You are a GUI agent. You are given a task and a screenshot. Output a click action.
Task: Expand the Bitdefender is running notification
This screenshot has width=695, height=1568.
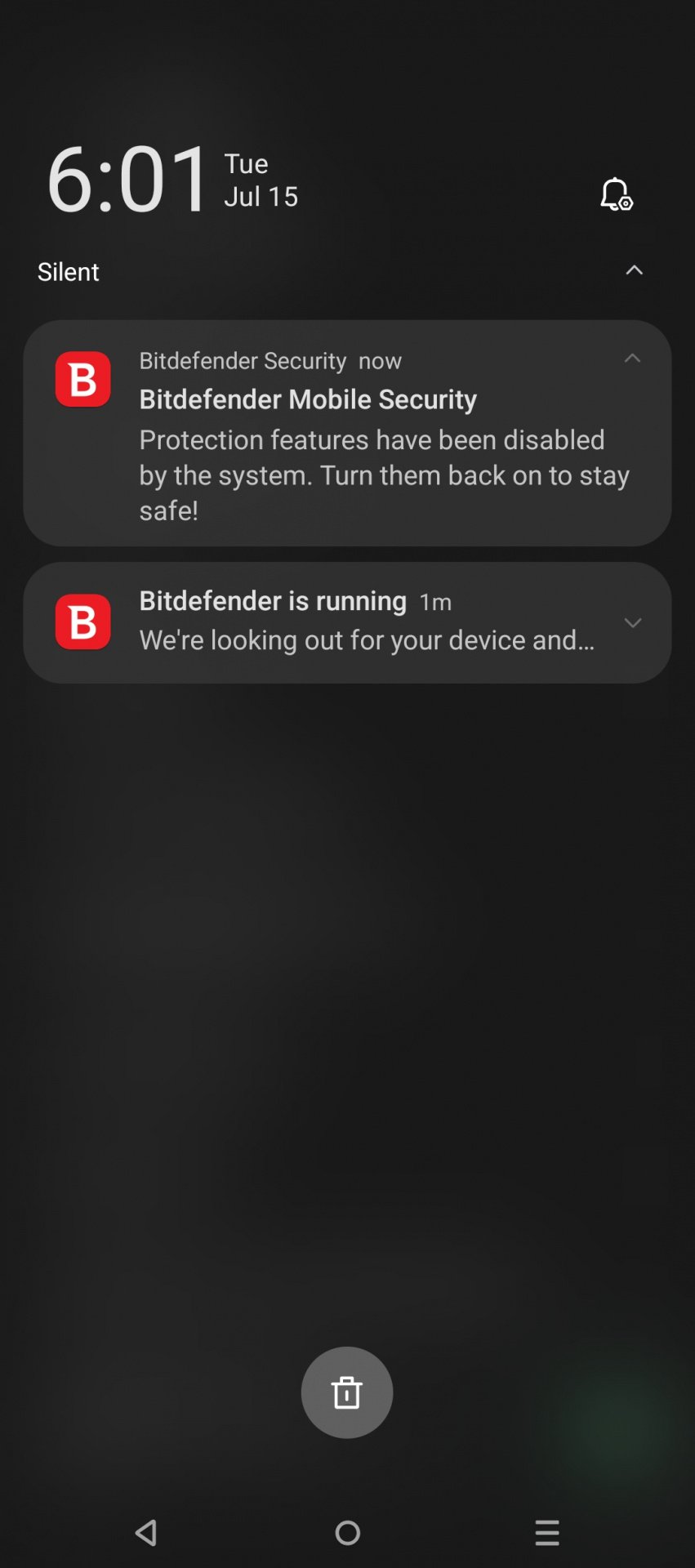pos(632,622)
